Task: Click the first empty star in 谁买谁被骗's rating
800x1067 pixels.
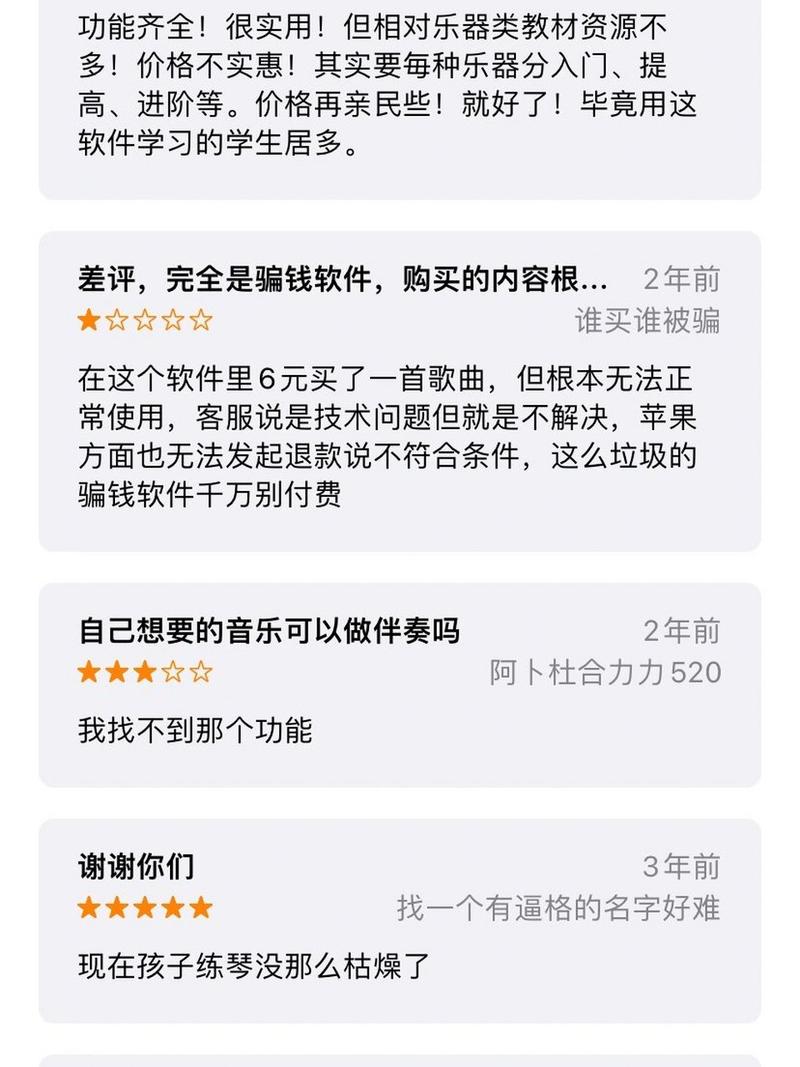Action: coord(118,321)
